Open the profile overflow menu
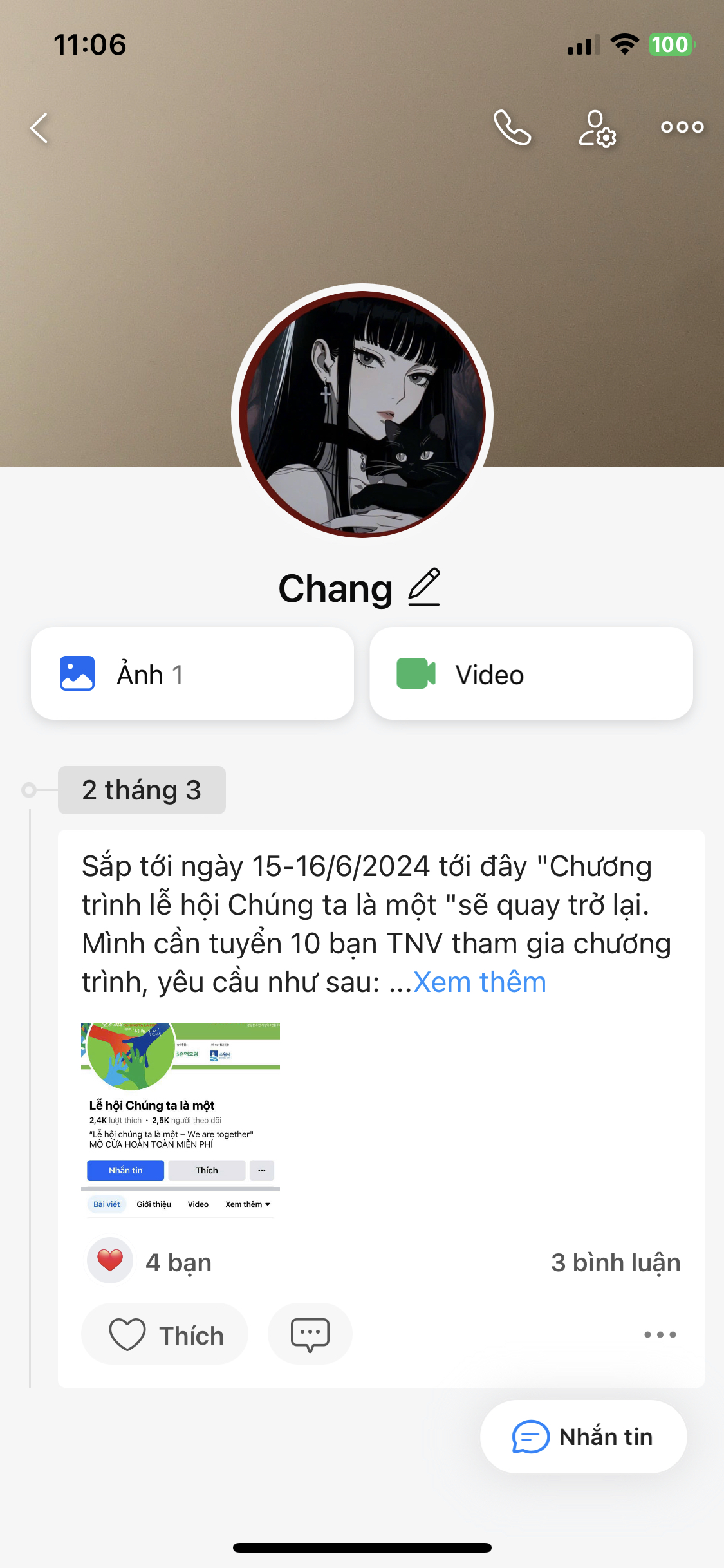The width and height of the screenshot is (724, 1568). click(682, 127)
